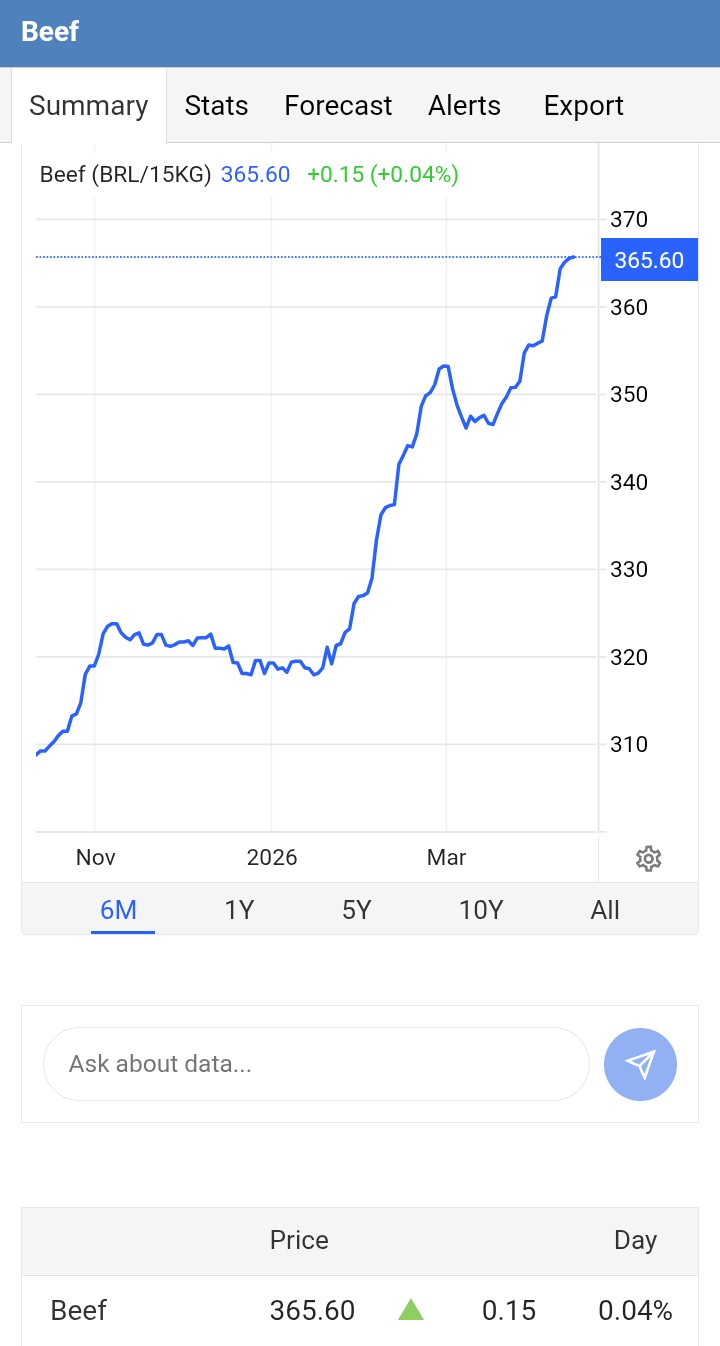This screenshot has height=1346, width=720.
Task: Tap the Summary tab
Action: (x=89, y=106)
